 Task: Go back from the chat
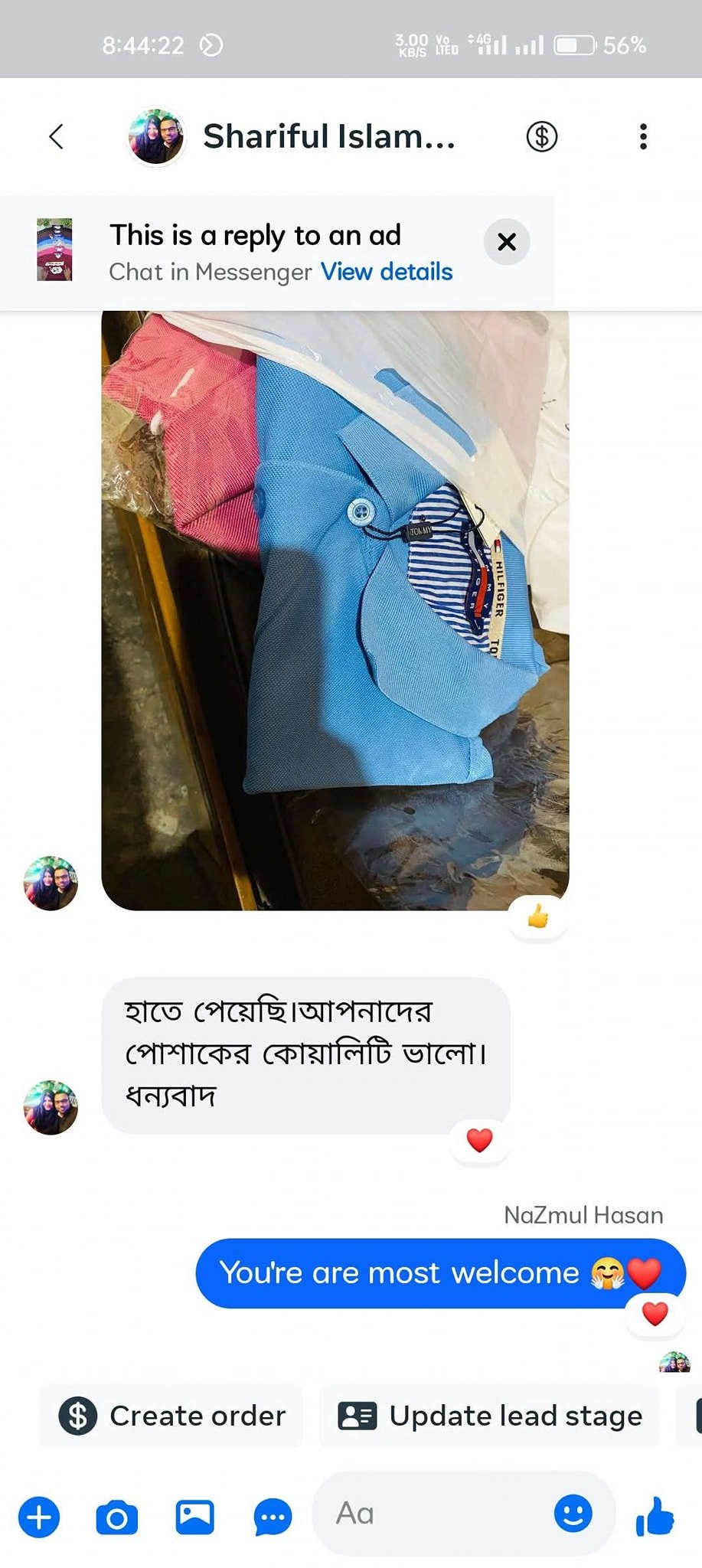(x=56, y=137)
